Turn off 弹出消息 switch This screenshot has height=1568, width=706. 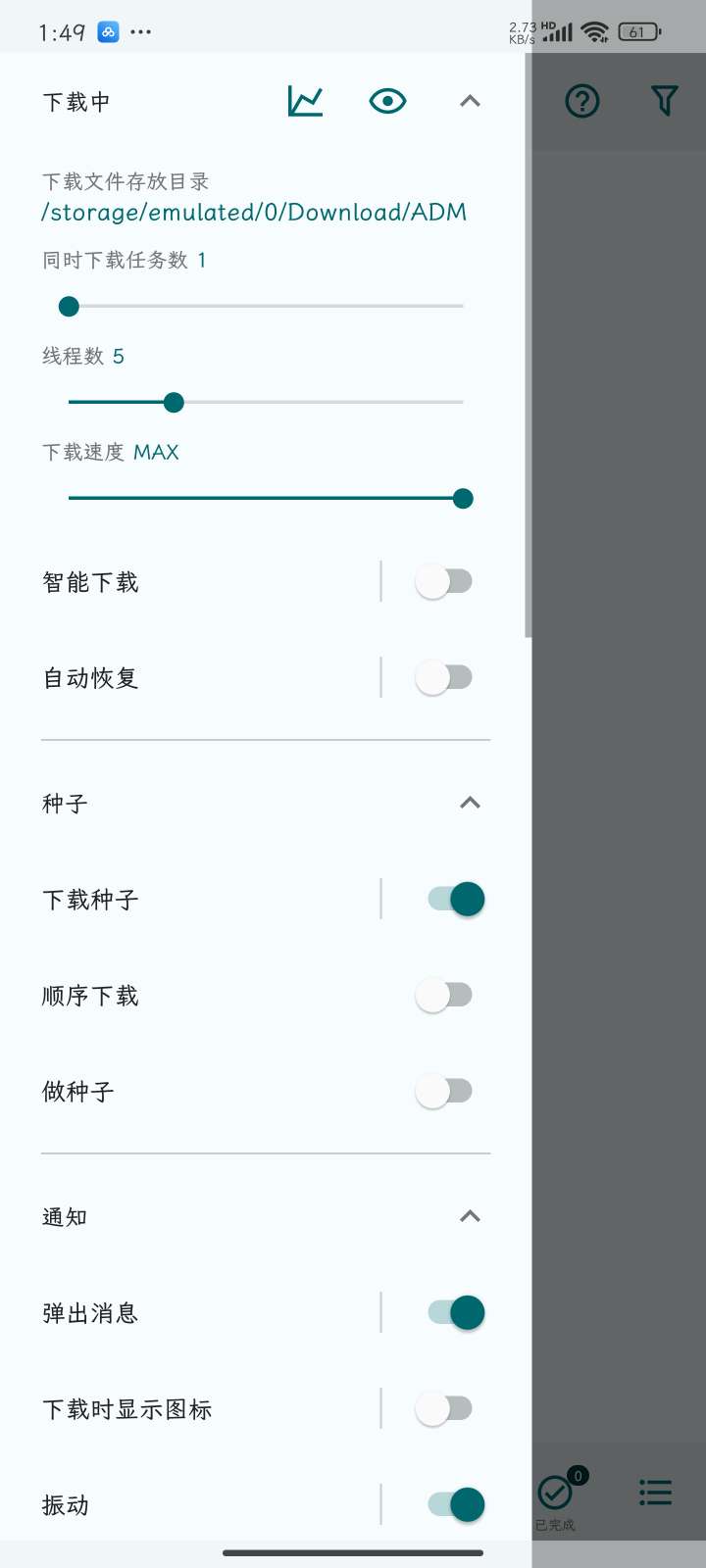456,1312
